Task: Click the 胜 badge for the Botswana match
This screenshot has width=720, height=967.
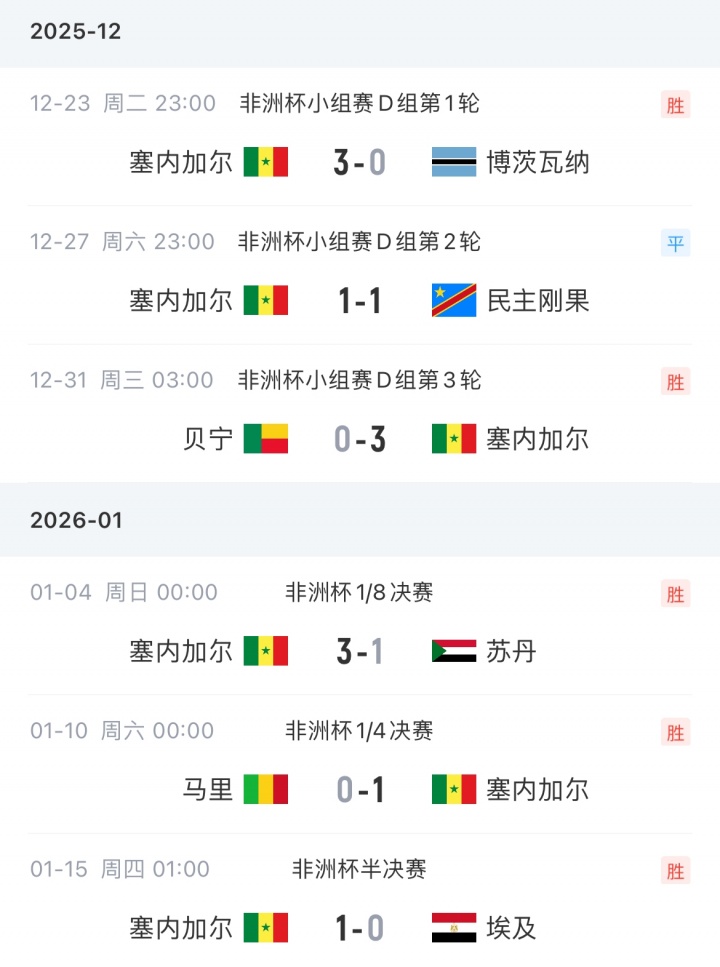Action: tap(675, 102)
